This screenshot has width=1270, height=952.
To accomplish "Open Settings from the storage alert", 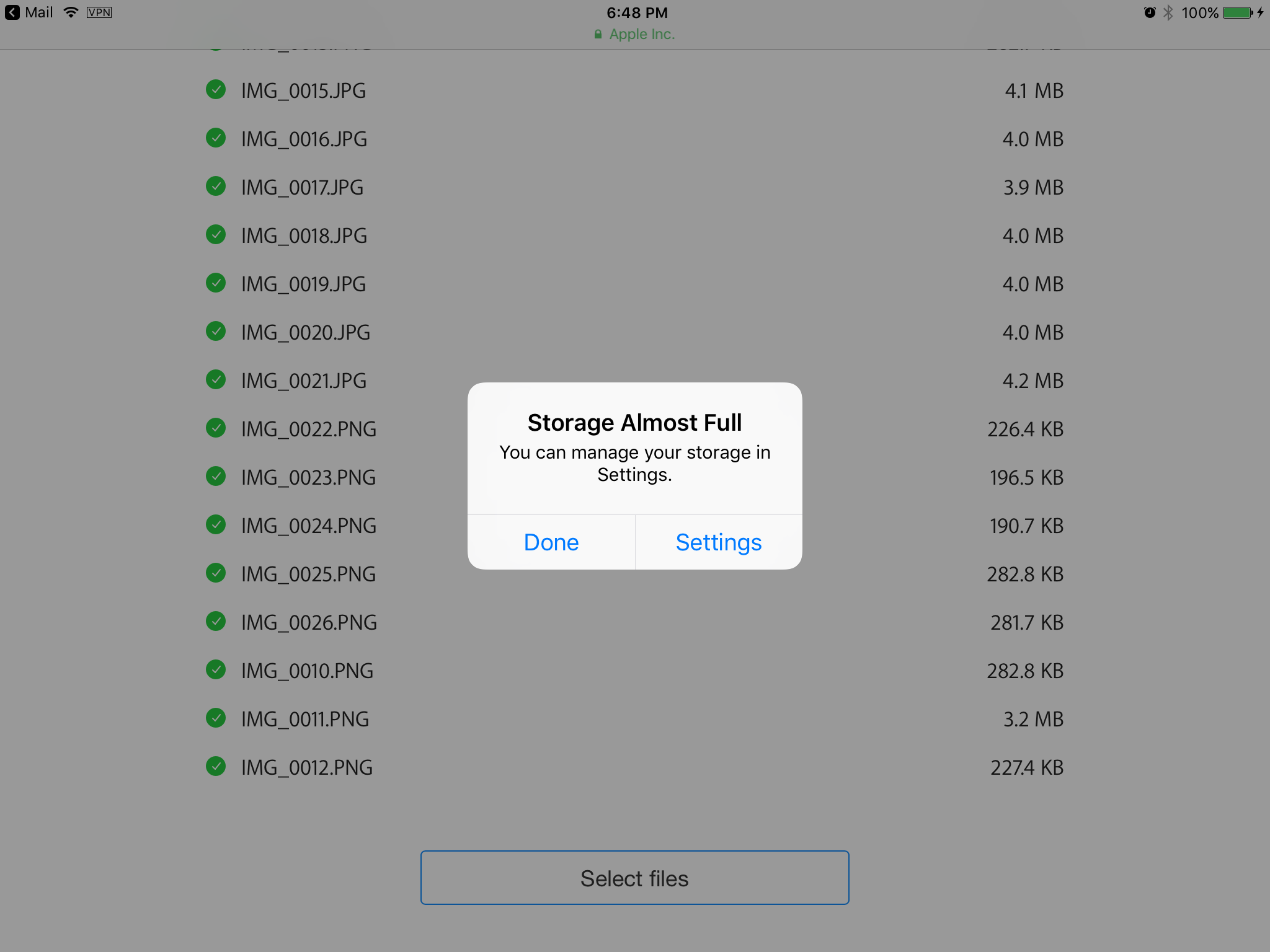I will coord(719,542).
